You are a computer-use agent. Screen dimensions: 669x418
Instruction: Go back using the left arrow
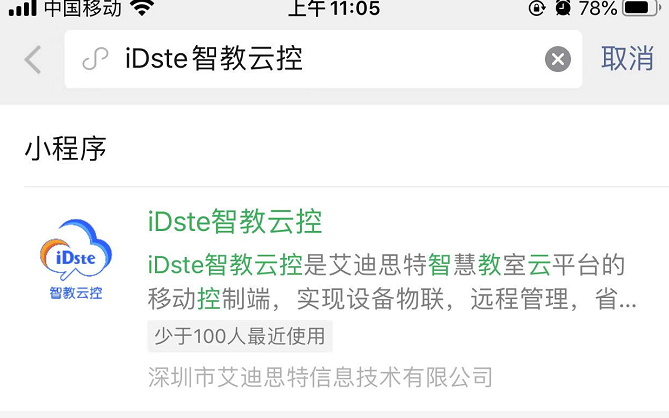[x=33, y=59]
